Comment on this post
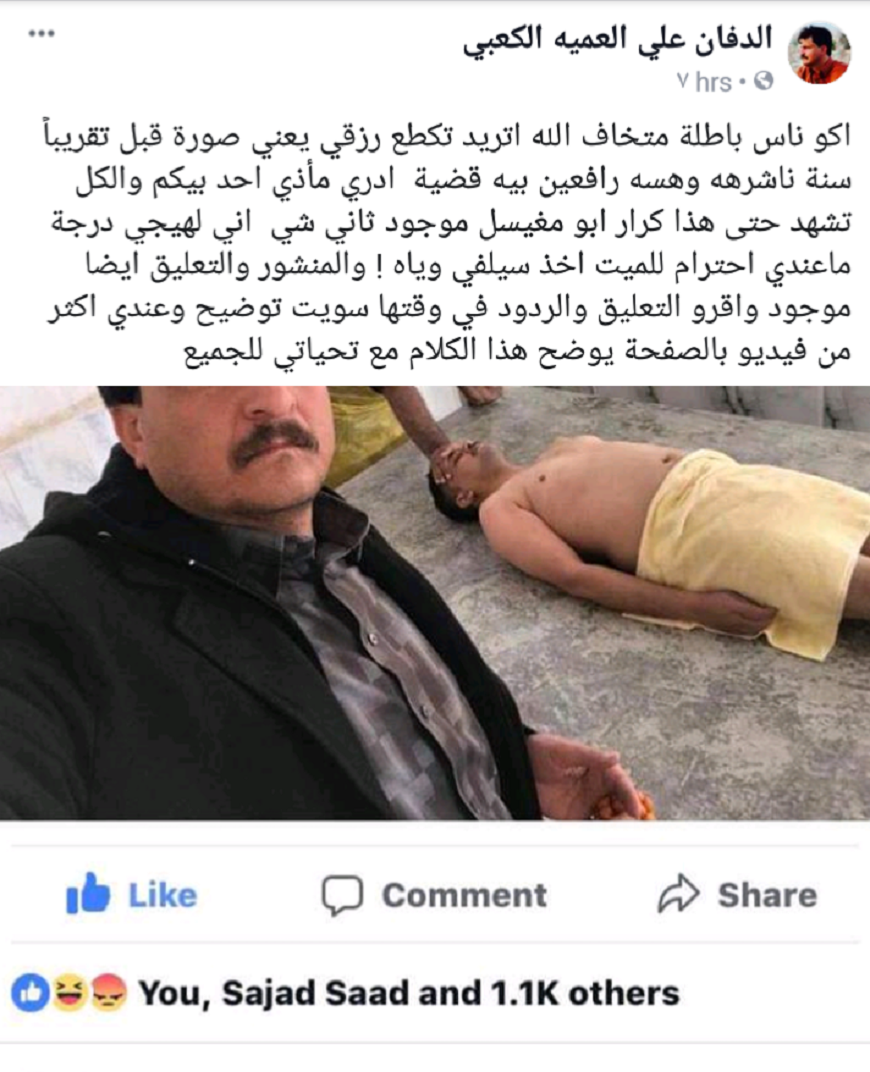This screenshot has height=1072, width=870. pyautogui.click(x=434, y=894)
